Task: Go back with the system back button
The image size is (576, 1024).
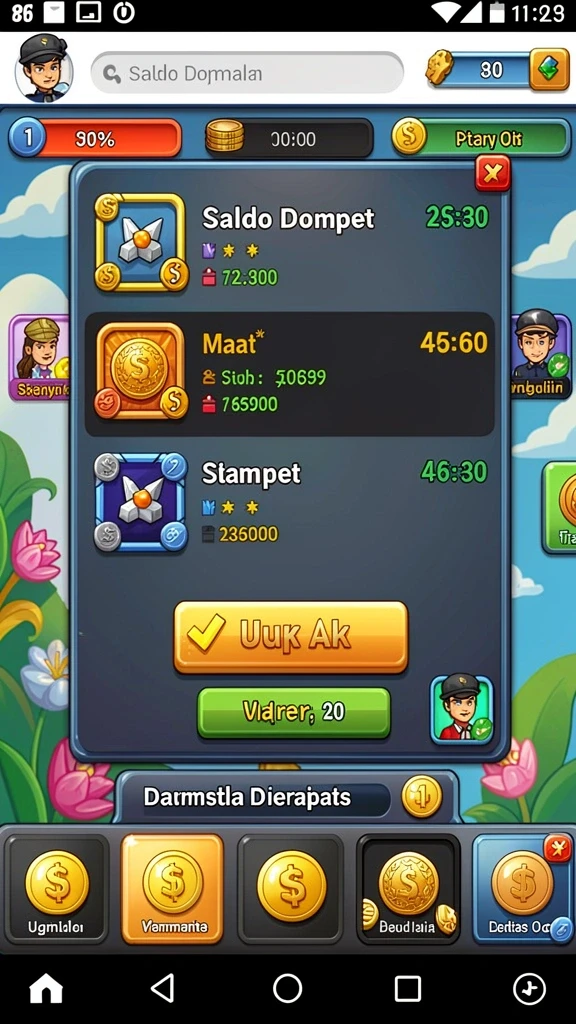Action: click(163, 989)
